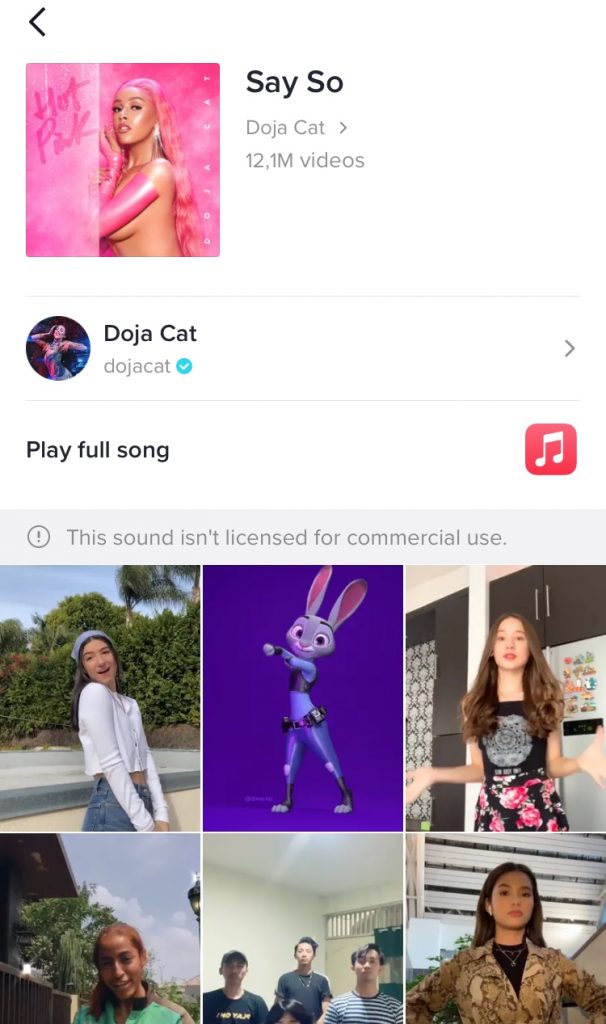Open video of woman in snakeskin jacket
Viewport: 606px width, 1024px height.
tap(506, 930)
